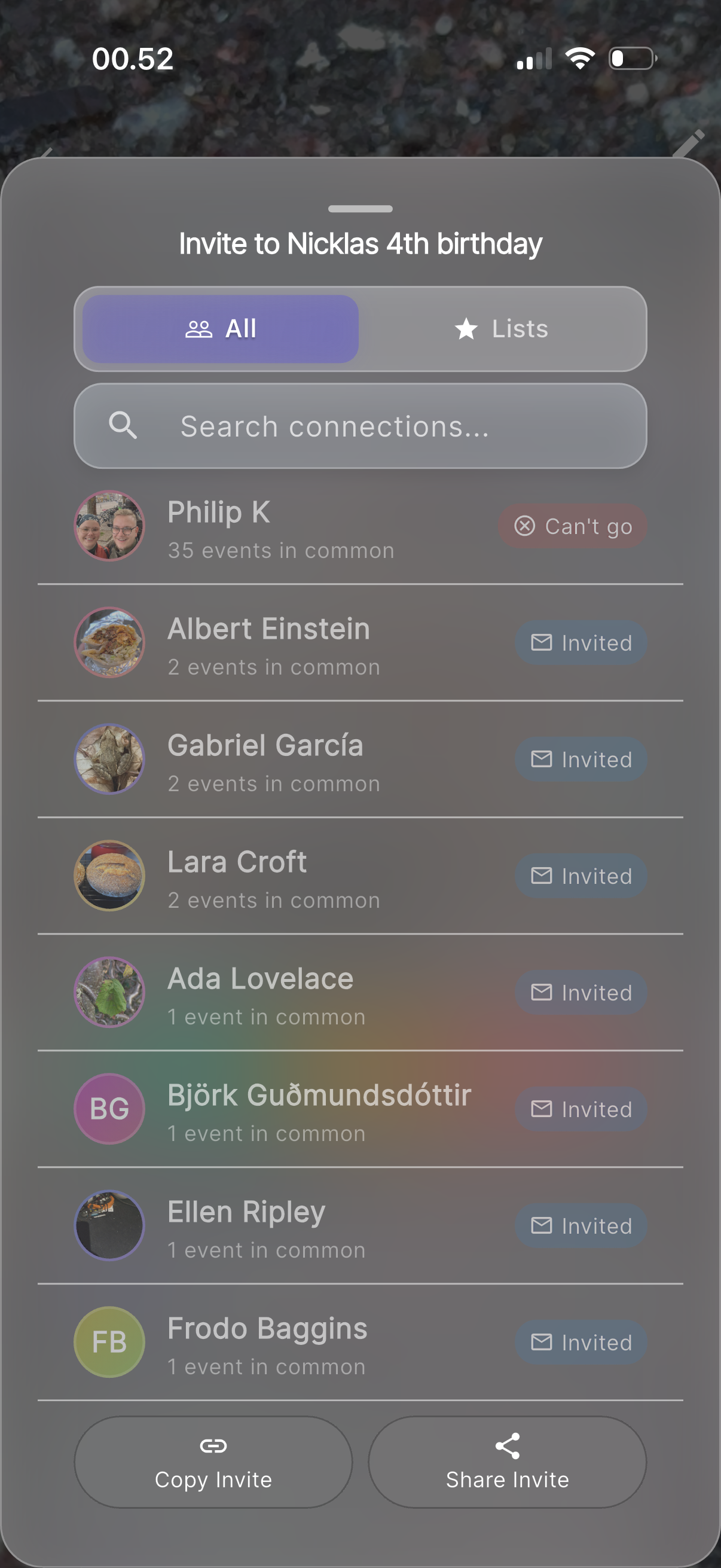The image size is (721, 1568).
Task: Tap the search magnifier icon
Action: (124, 426)
